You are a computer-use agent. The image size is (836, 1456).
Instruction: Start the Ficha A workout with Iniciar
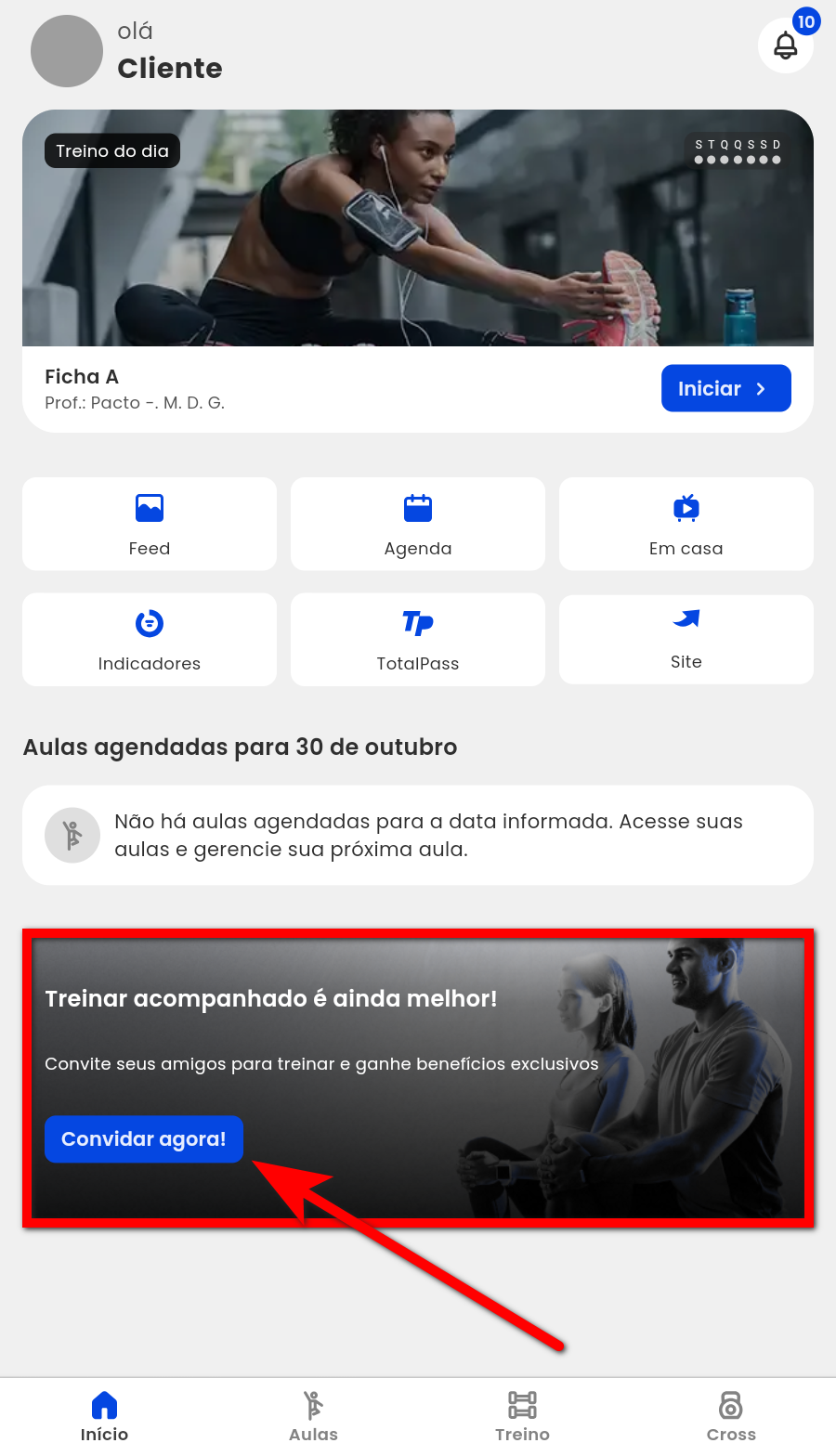click(725, 388)
